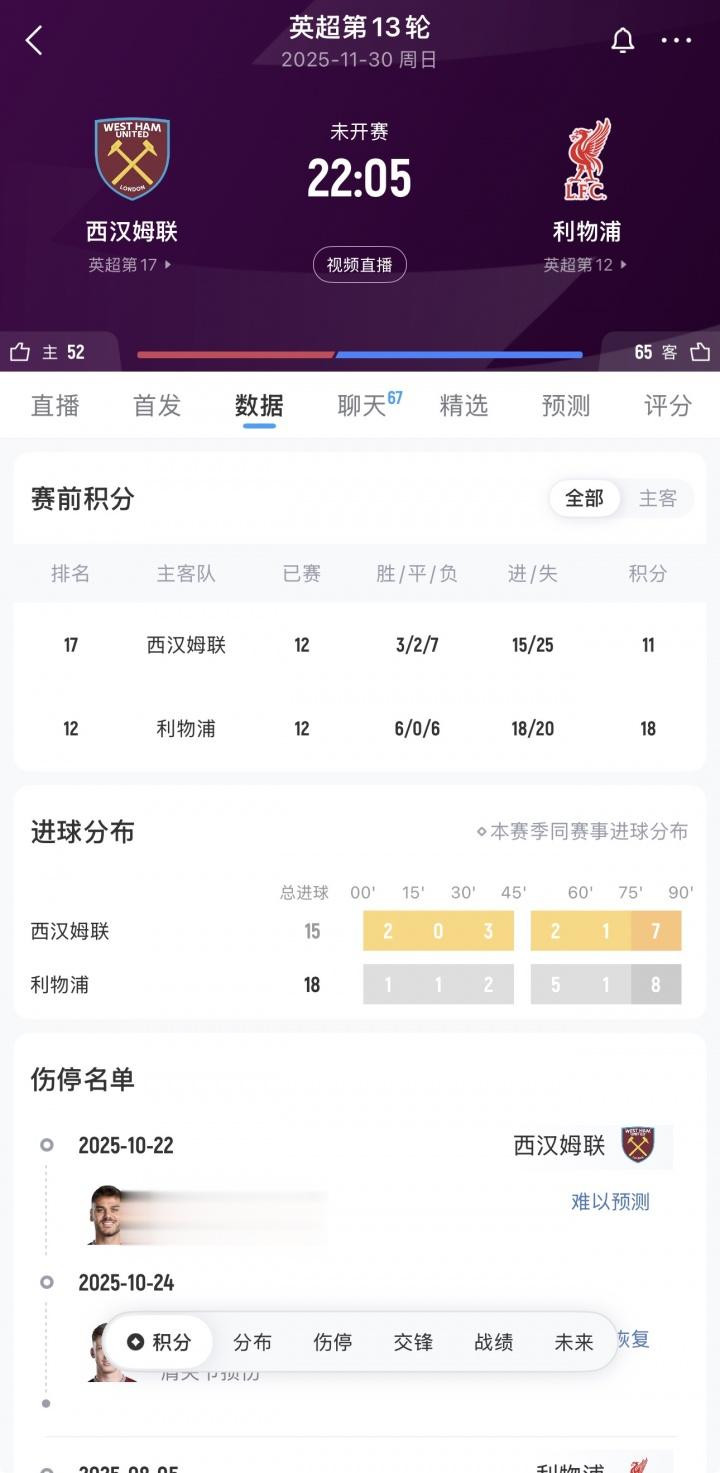Select 全部 in the standings filter

point(584,498)
